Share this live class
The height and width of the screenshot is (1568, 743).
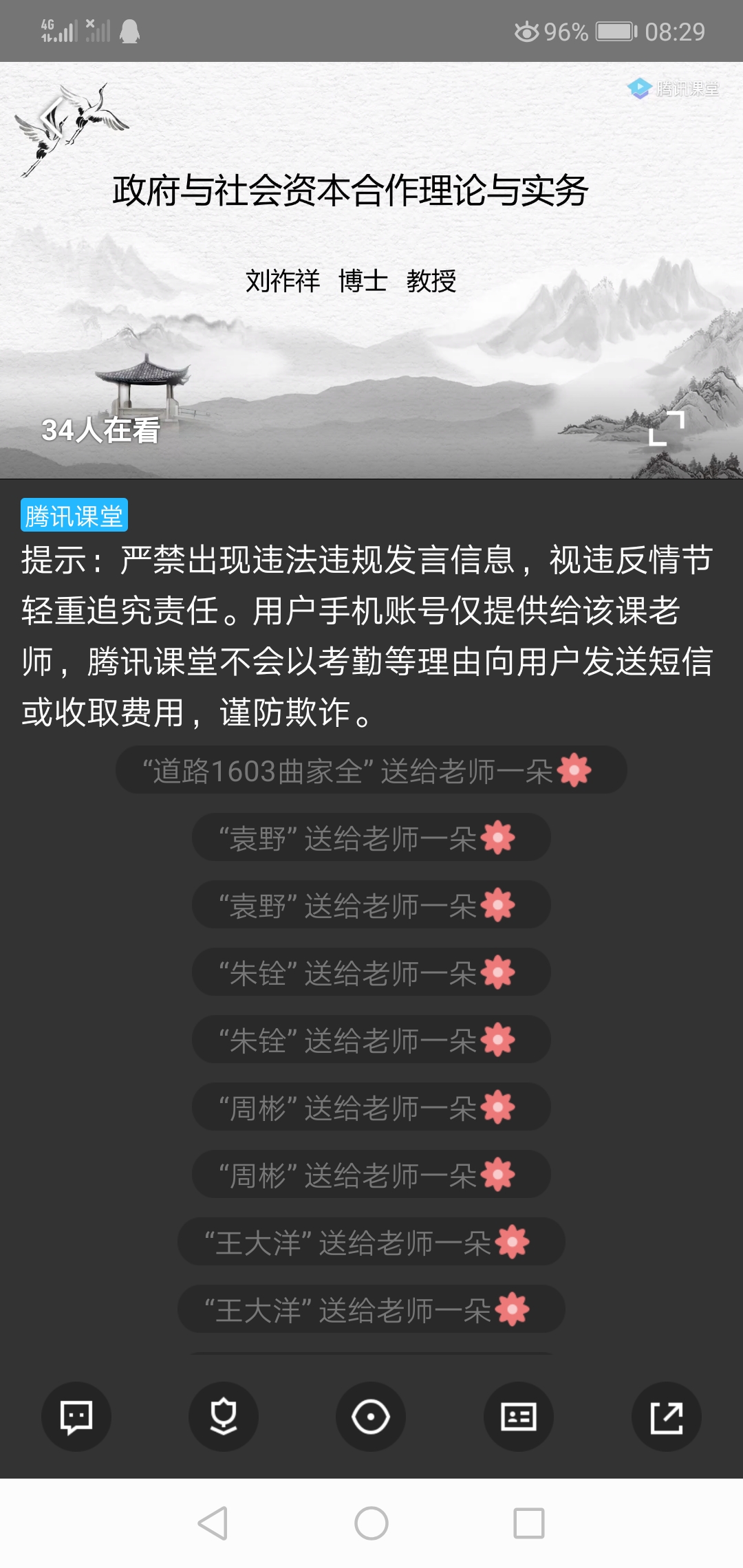pyautogui.click(x=666, y=1417)
